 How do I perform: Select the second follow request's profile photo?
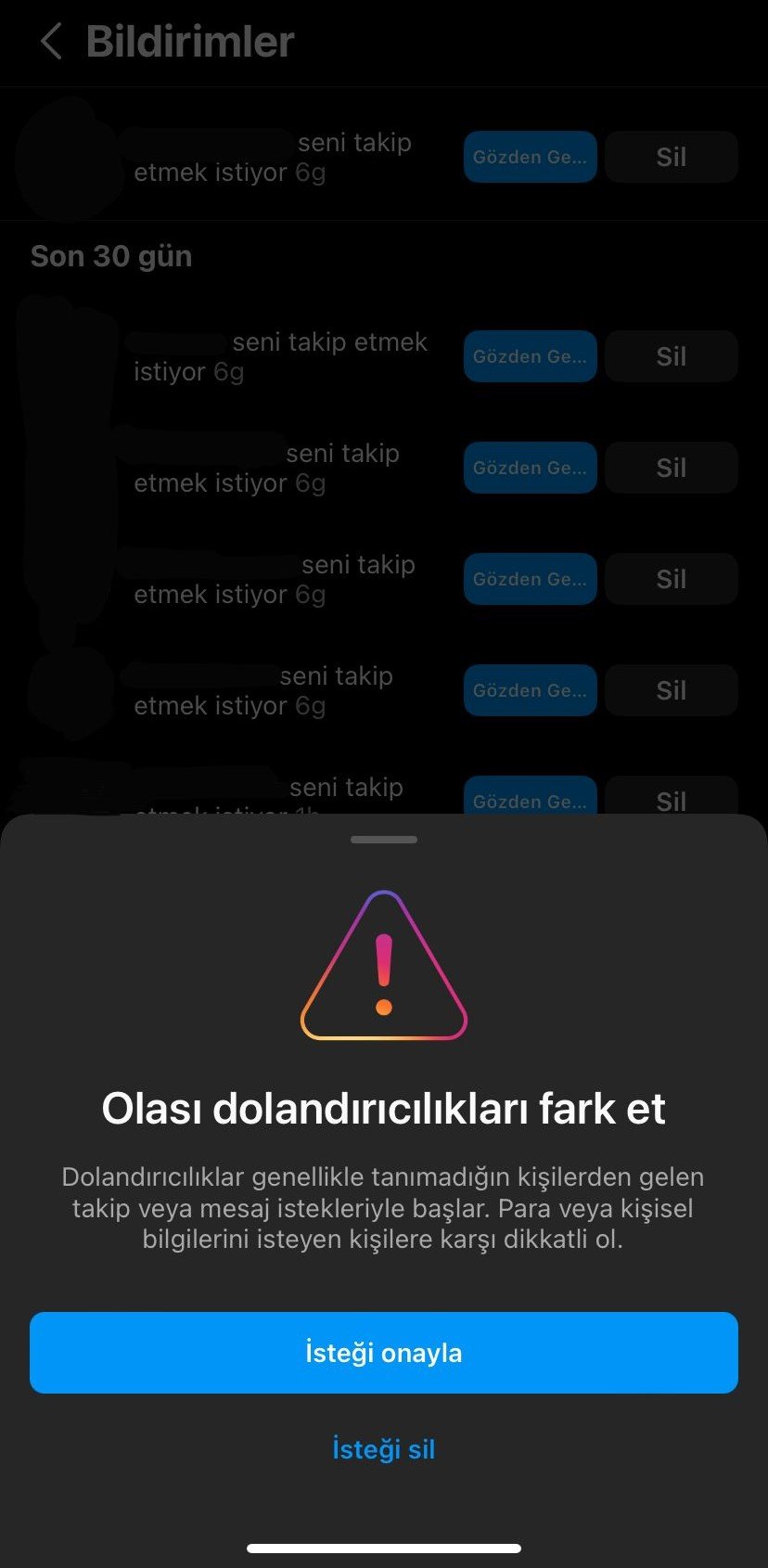pos(70,357)
